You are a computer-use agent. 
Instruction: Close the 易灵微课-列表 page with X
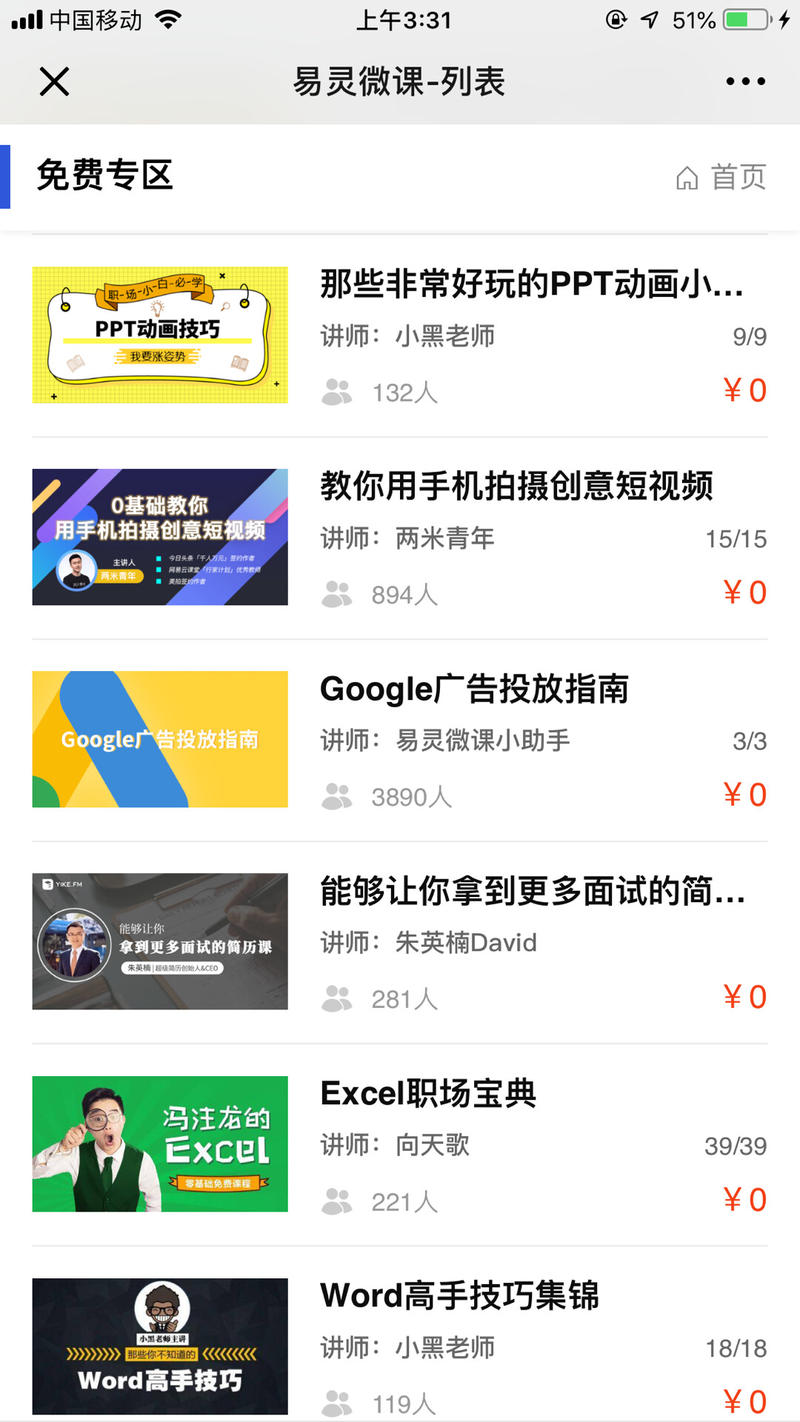(54, 81)
